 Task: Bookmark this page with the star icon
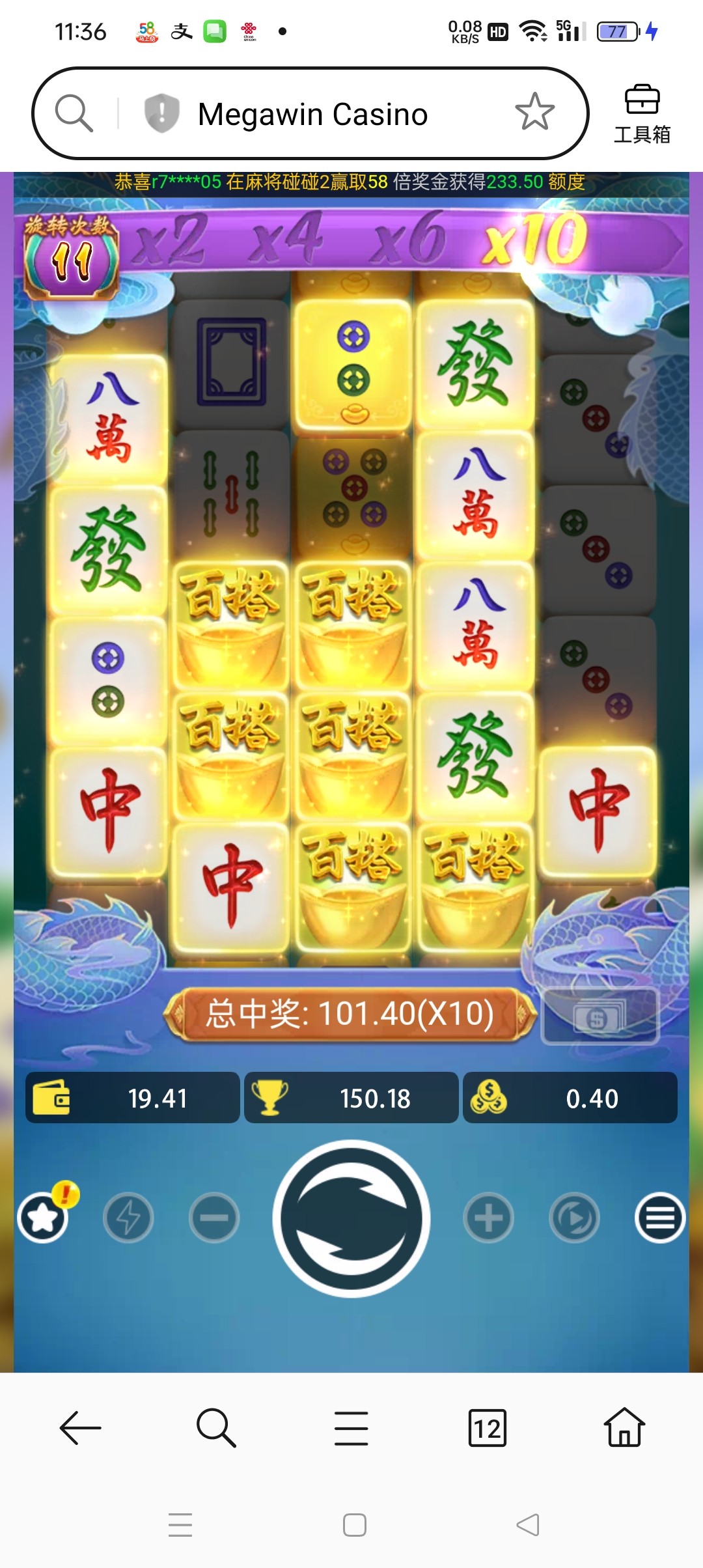pyautogui.click(x=534, y=112)
